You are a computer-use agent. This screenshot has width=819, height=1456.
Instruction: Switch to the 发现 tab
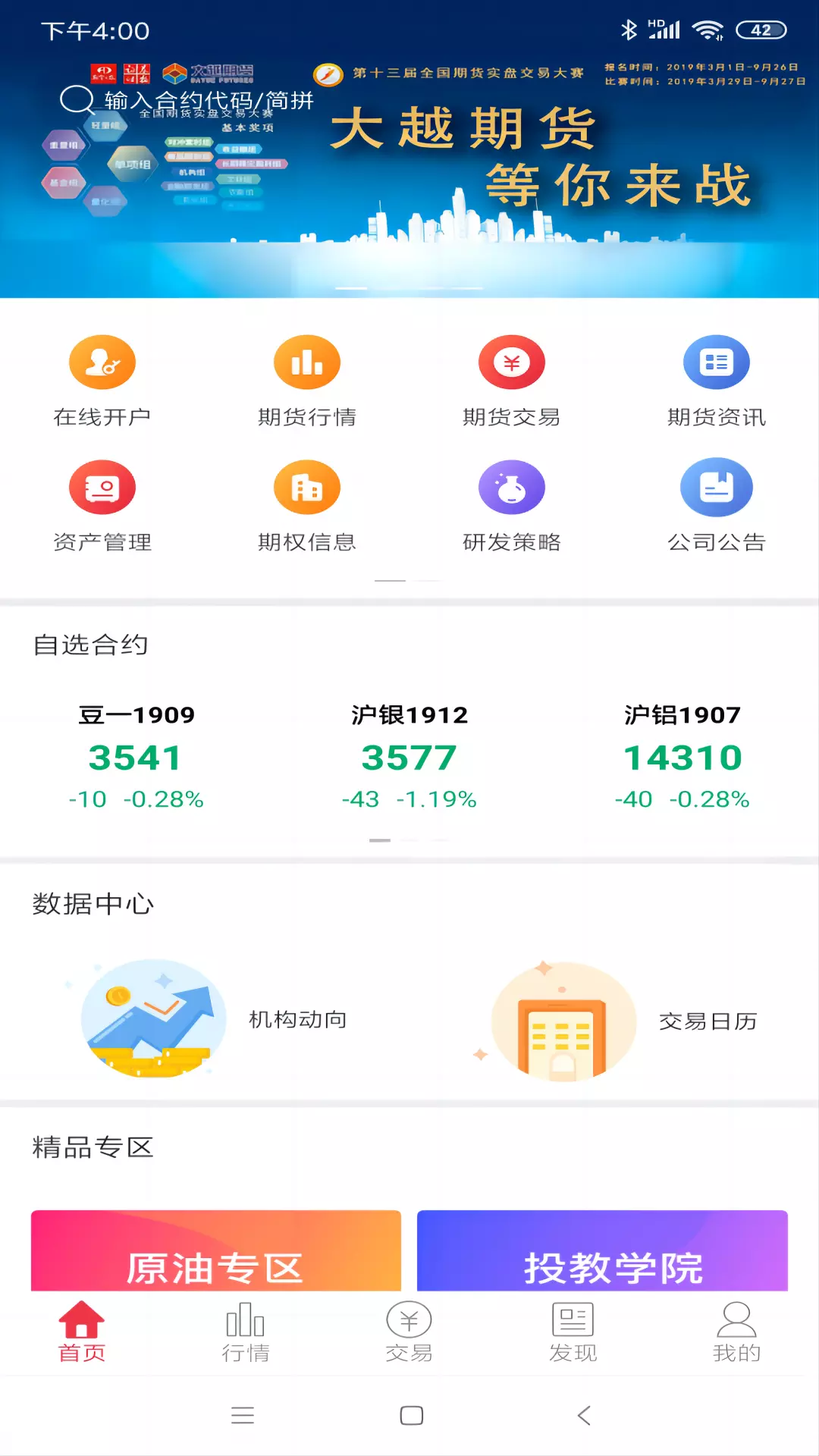pyautogui.click(x=573, y=1332)
